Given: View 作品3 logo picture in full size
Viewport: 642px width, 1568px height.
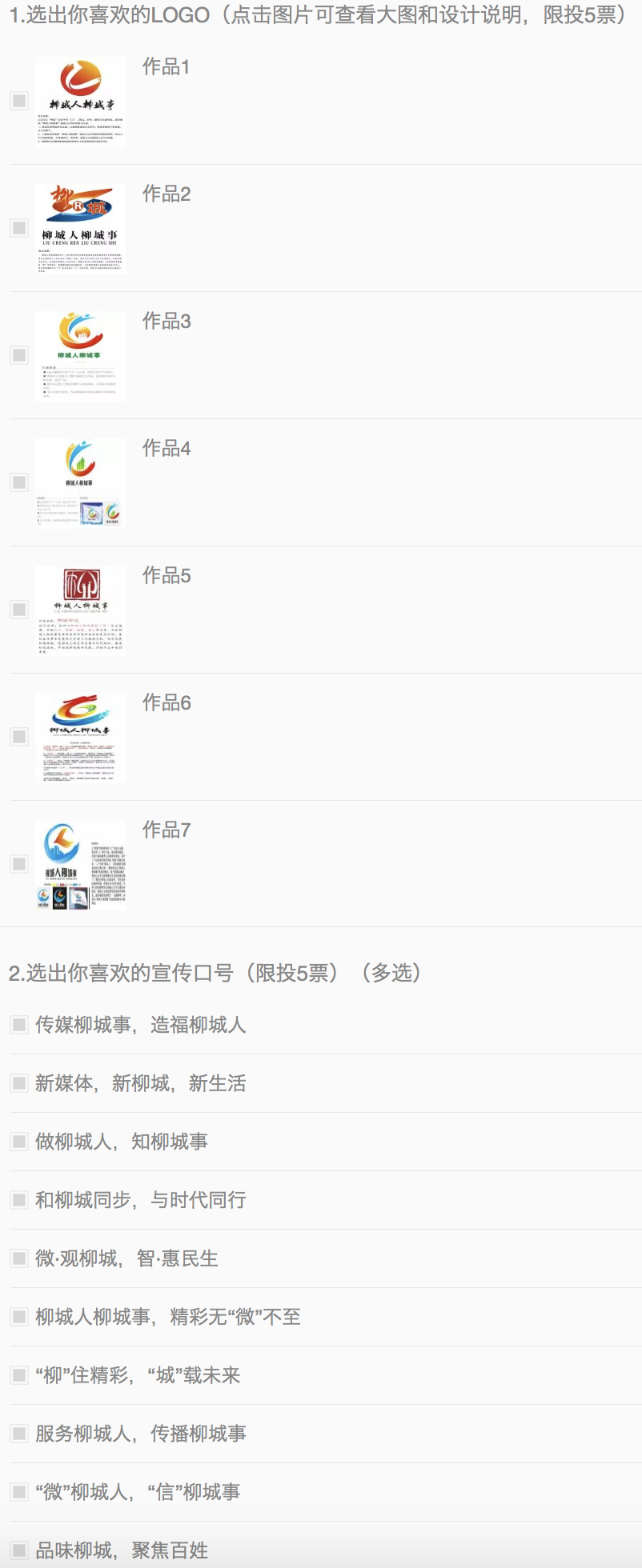Looking at the screenshot, I should point(80,355).
